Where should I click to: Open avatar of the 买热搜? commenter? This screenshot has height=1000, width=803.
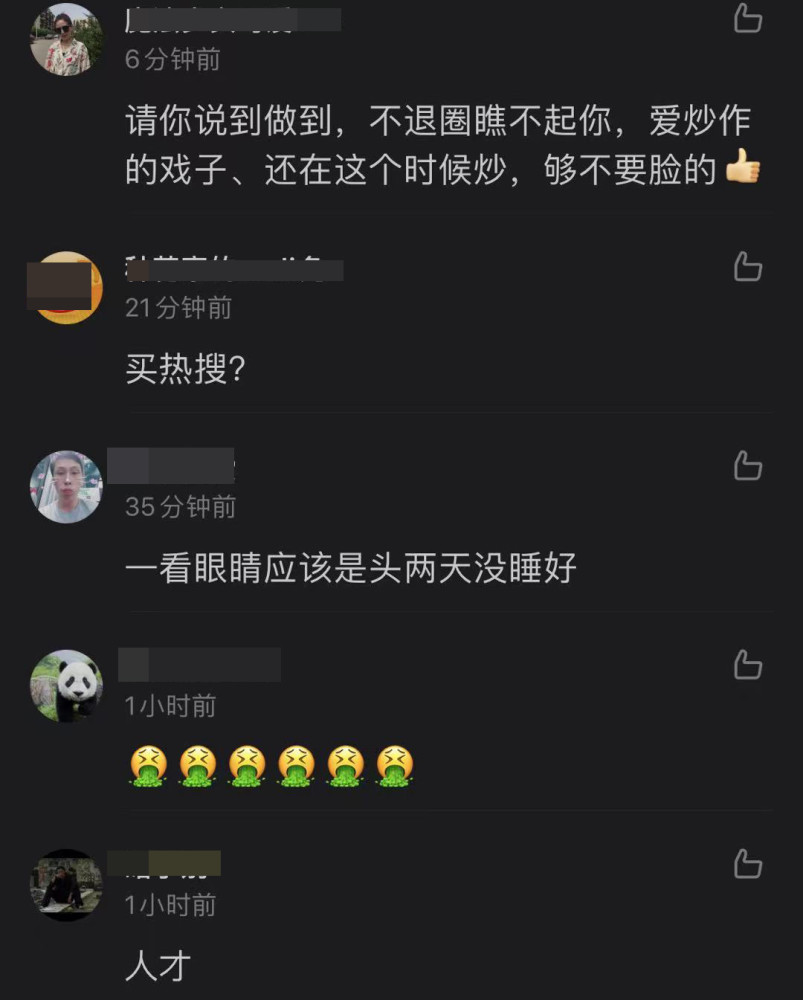pyautogui.click(x=67, y=287)
